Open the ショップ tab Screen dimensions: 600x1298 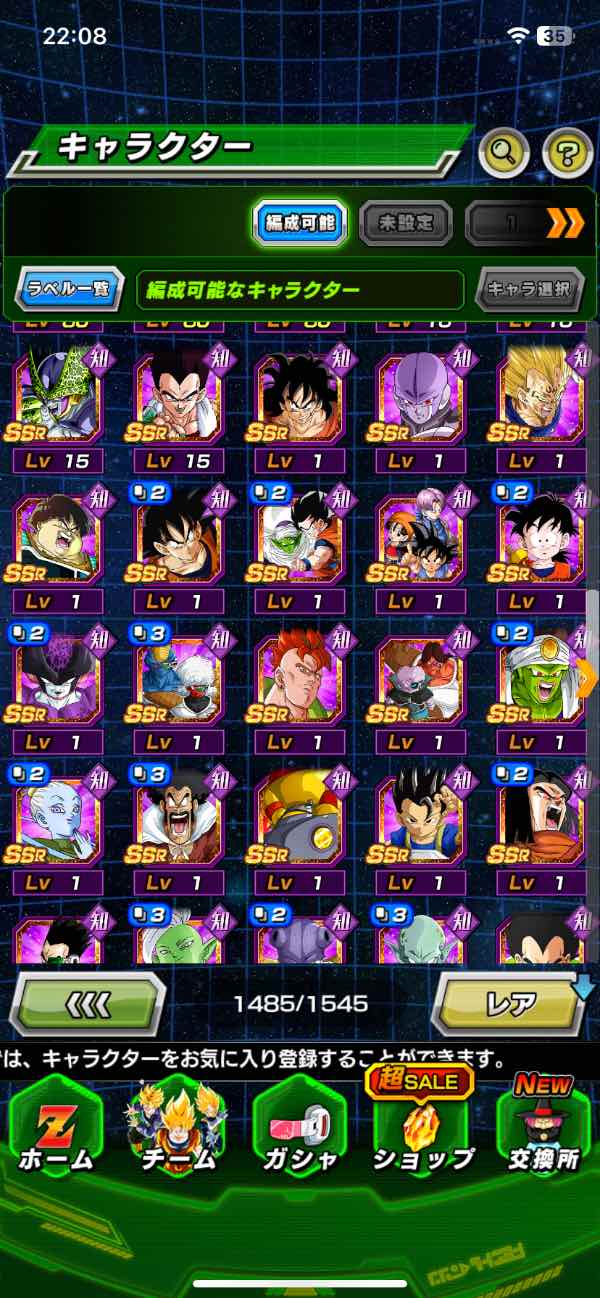pos(422,1125)
